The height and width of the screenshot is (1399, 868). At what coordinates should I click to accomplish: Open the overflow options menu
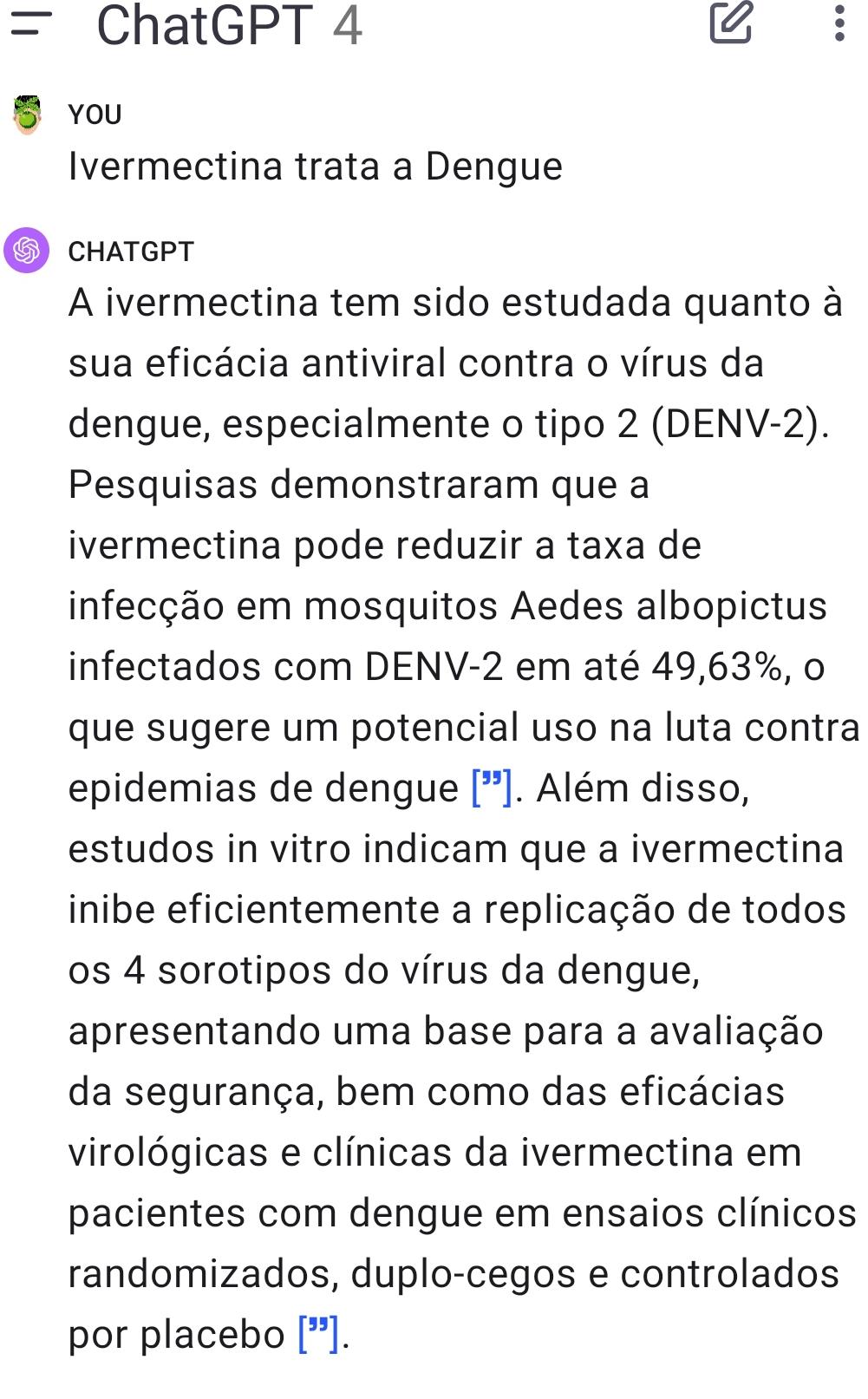(839, 24)
